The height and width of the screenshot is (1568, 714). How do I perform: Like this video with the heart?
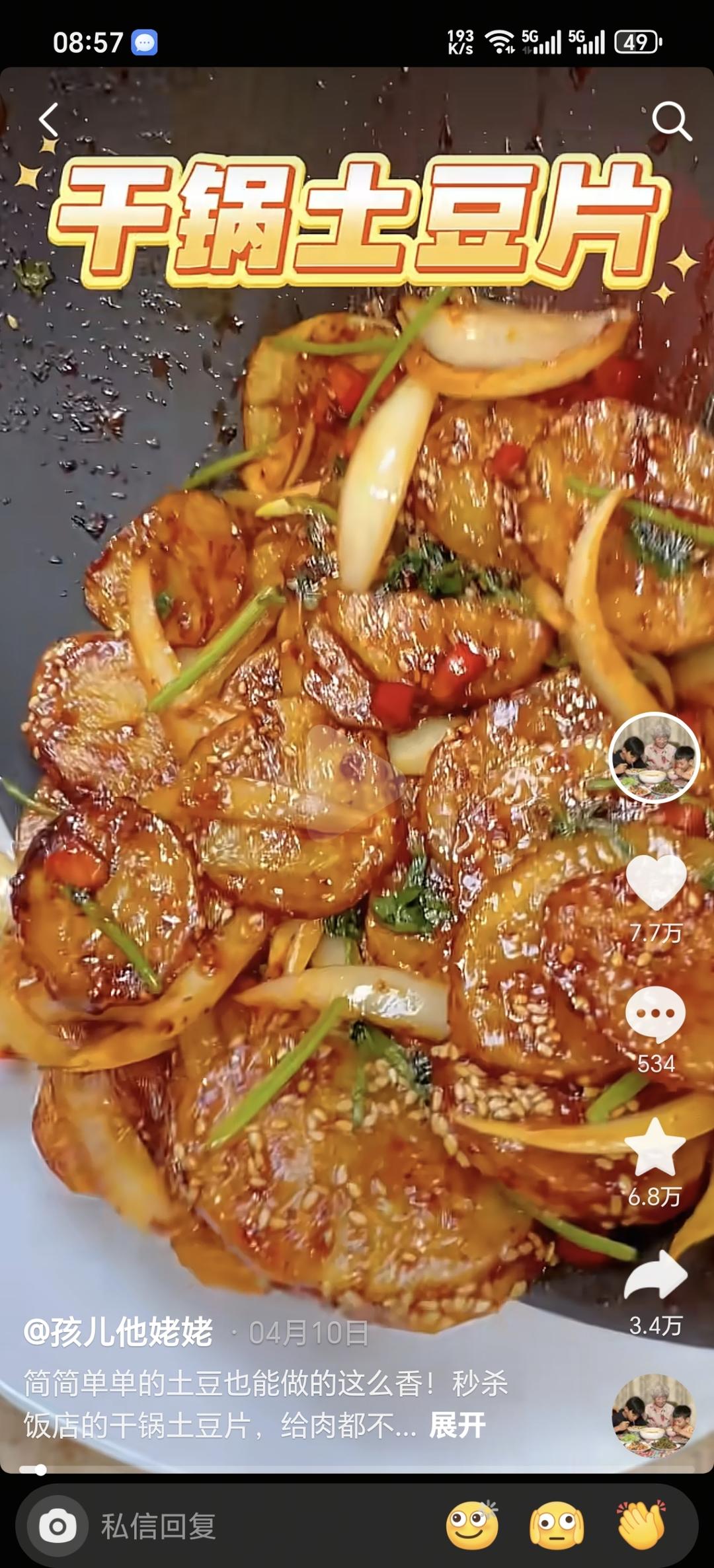coord(656,881)
